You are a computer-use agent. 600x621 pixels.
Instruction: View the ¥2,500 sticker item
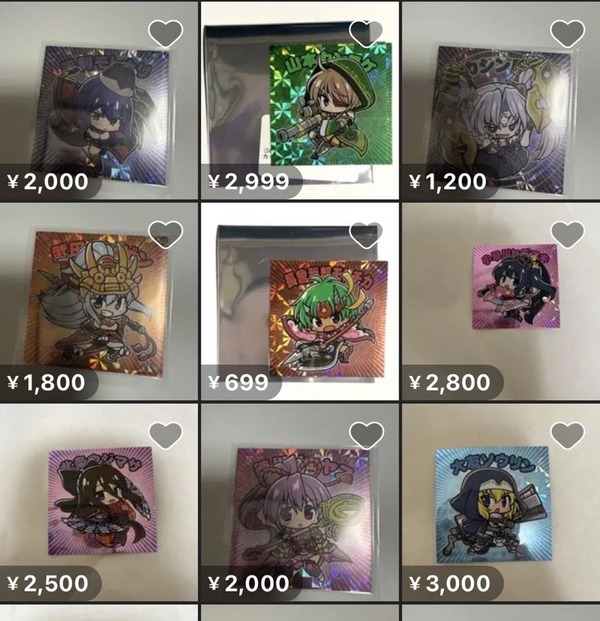[x=100, y=500]
